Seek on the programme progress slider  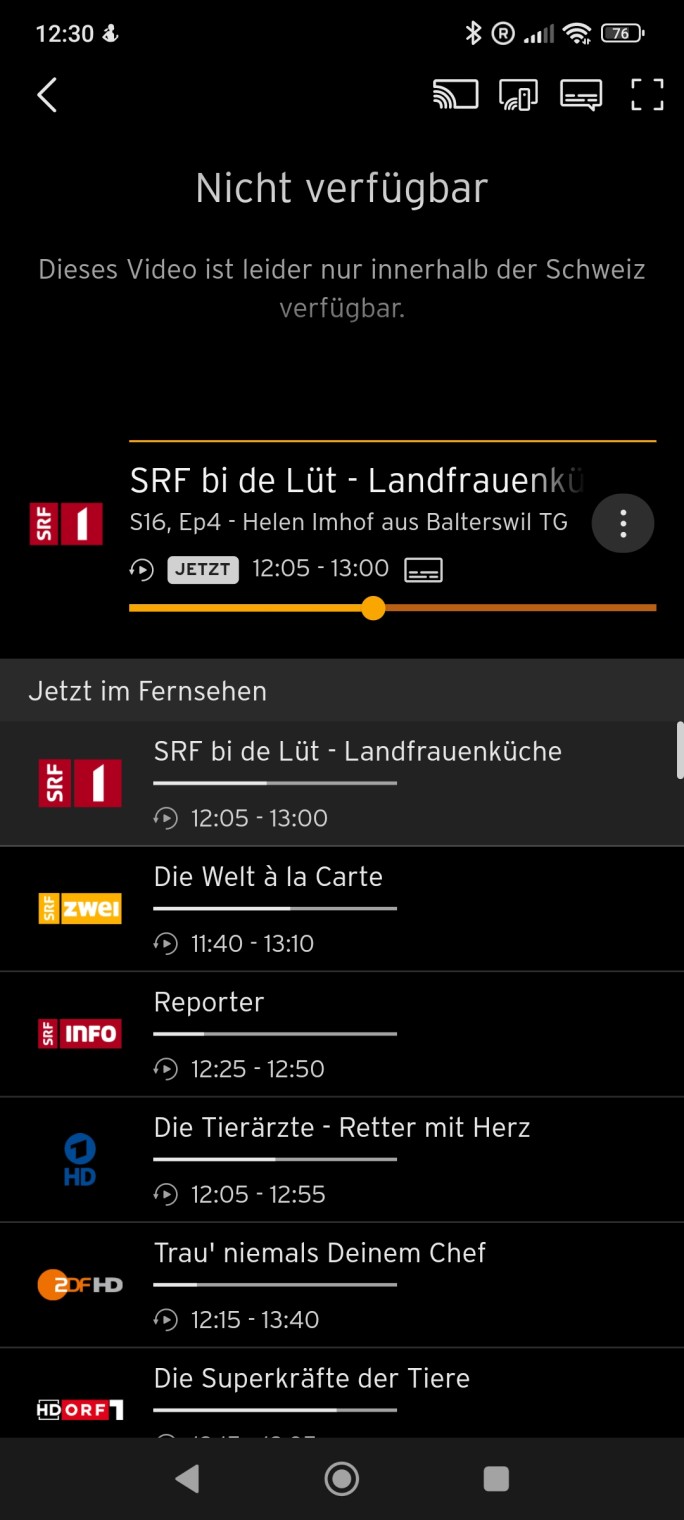pyautogui.click(x=373, y=608)
